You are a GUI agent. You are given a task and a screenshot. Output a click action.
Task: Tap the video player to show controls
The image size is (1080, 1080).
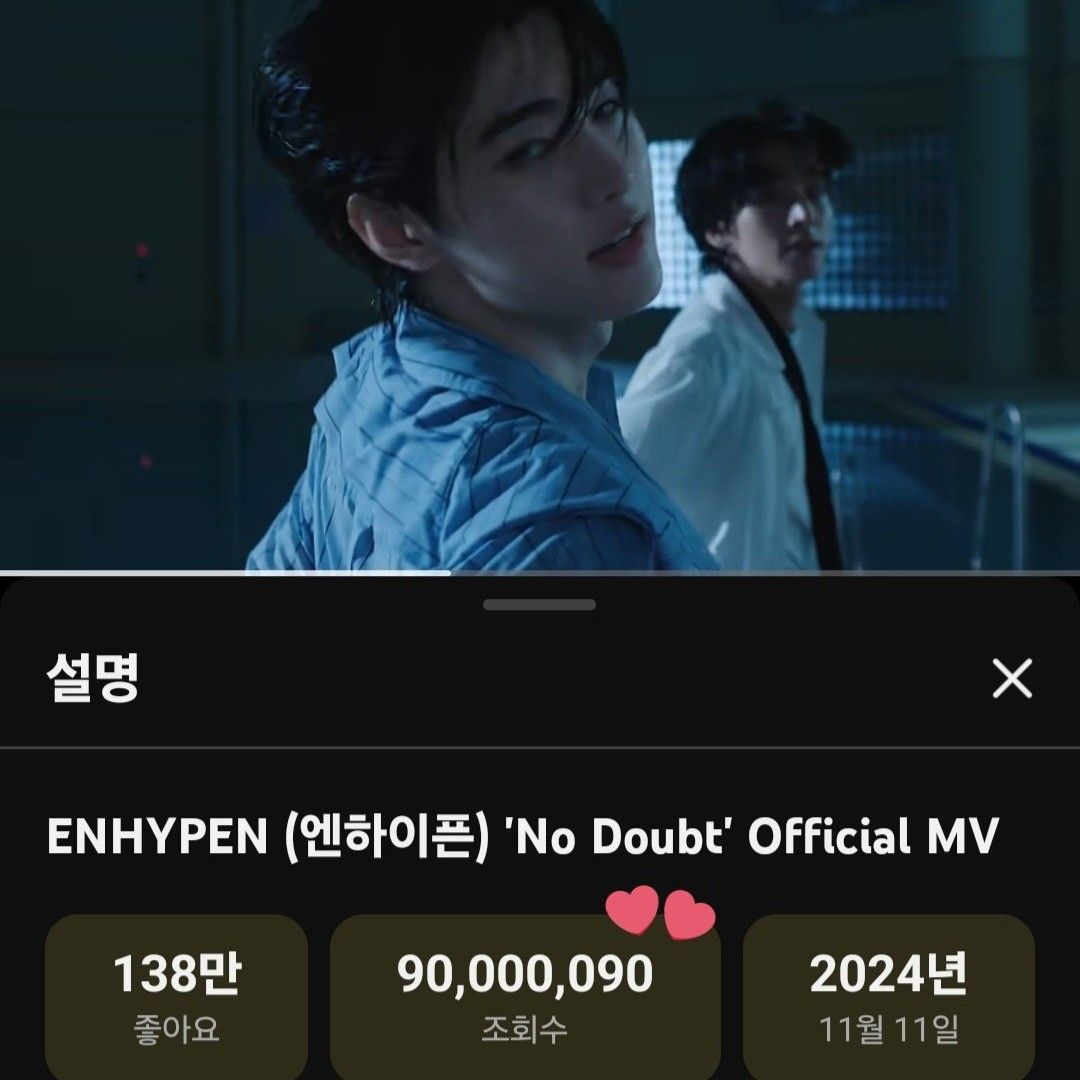[x=540, y=285]
